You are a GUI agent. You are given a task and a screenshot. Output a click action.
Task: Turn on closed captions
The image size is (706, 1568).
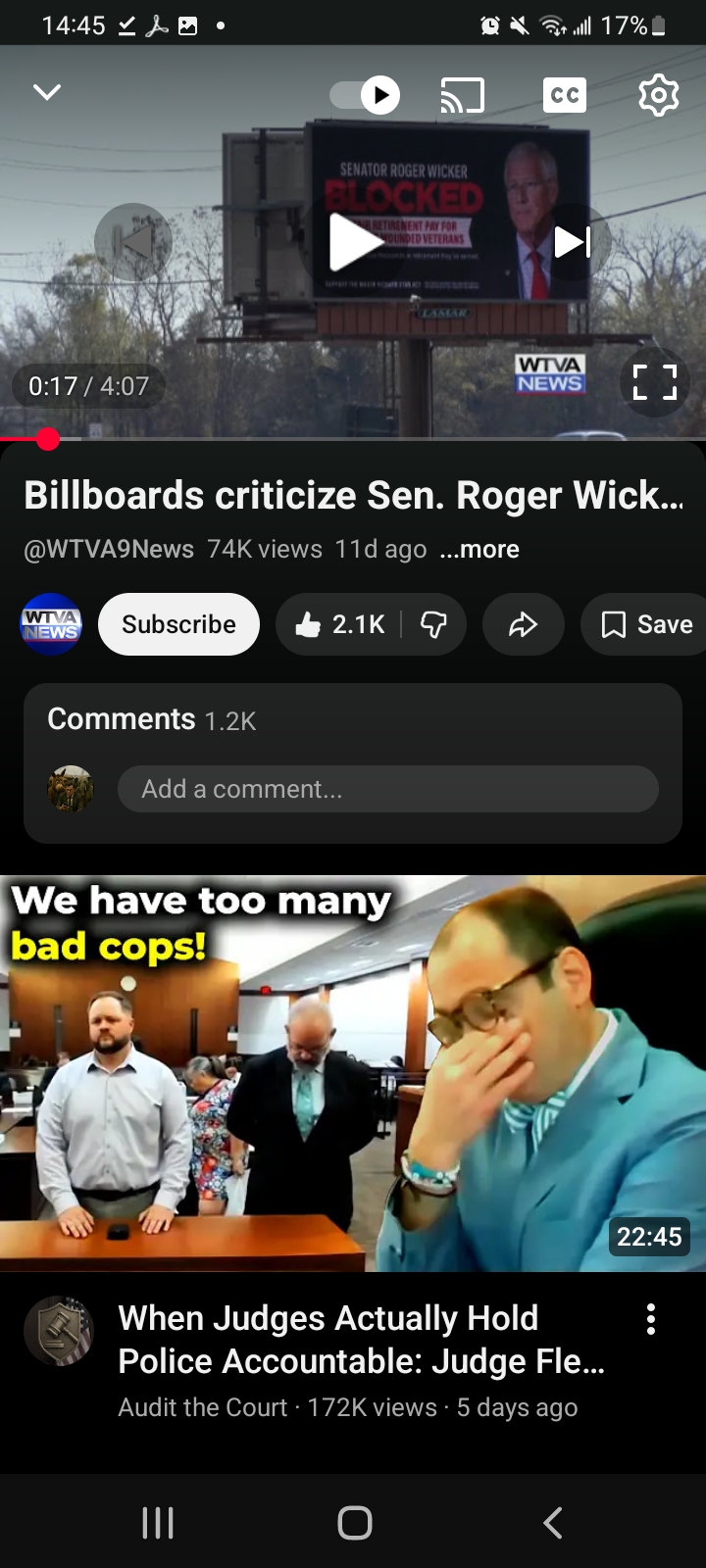pyautogui.click(x=565, y=95)
